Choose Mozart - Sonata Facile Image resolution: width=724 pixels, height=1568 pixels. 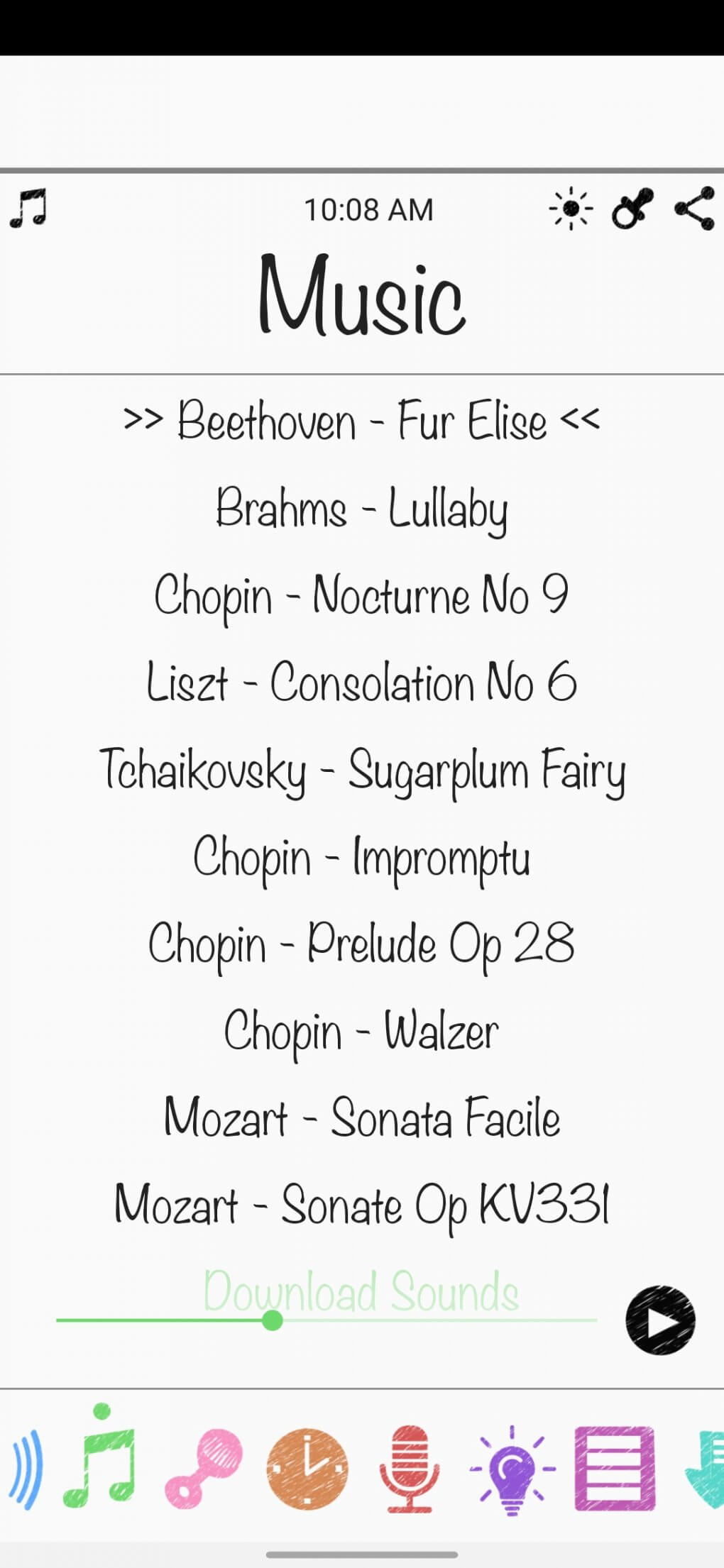pyautogui.click(x=361, y=1118)
